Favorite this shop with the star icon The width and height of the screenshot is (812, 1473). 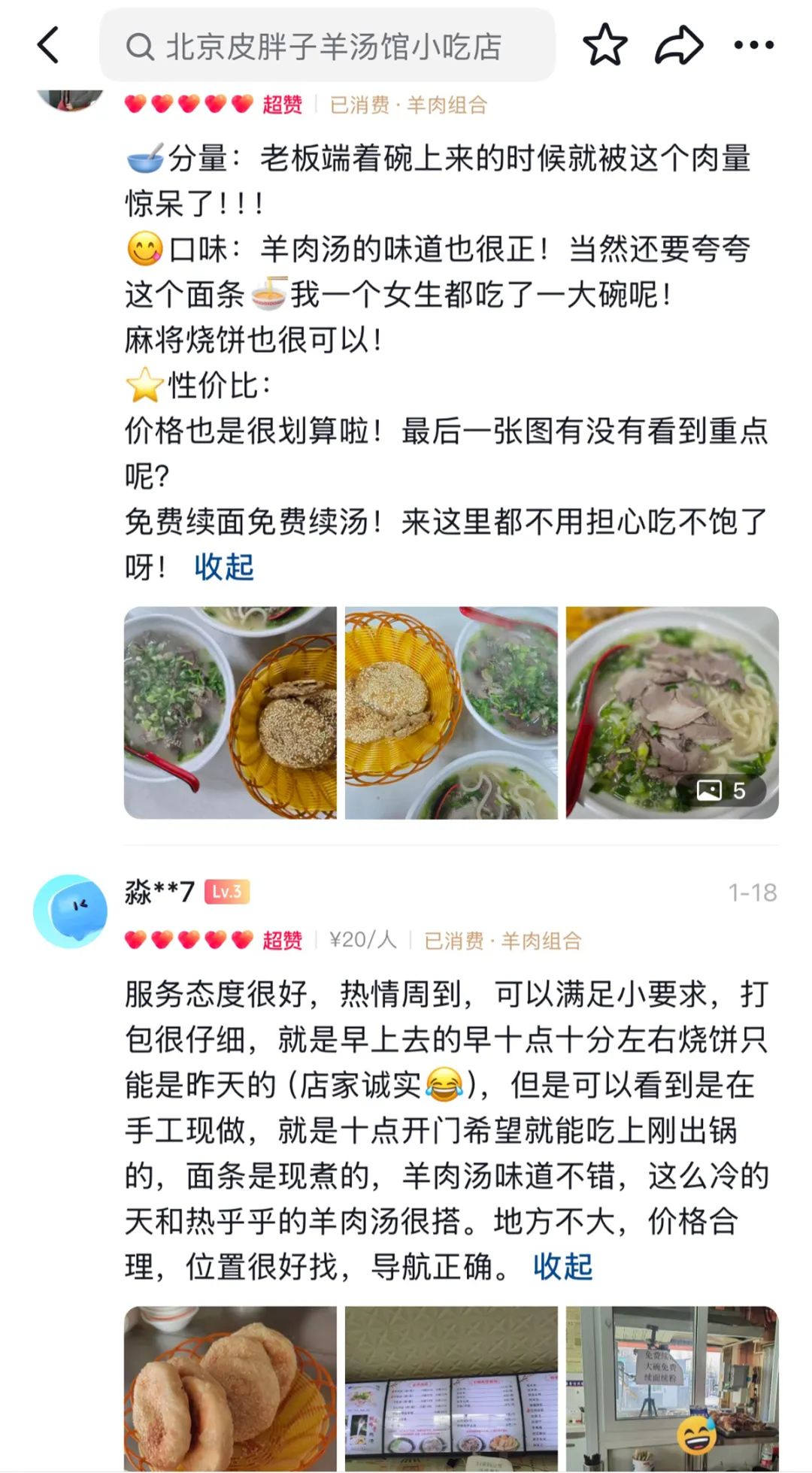604,45
